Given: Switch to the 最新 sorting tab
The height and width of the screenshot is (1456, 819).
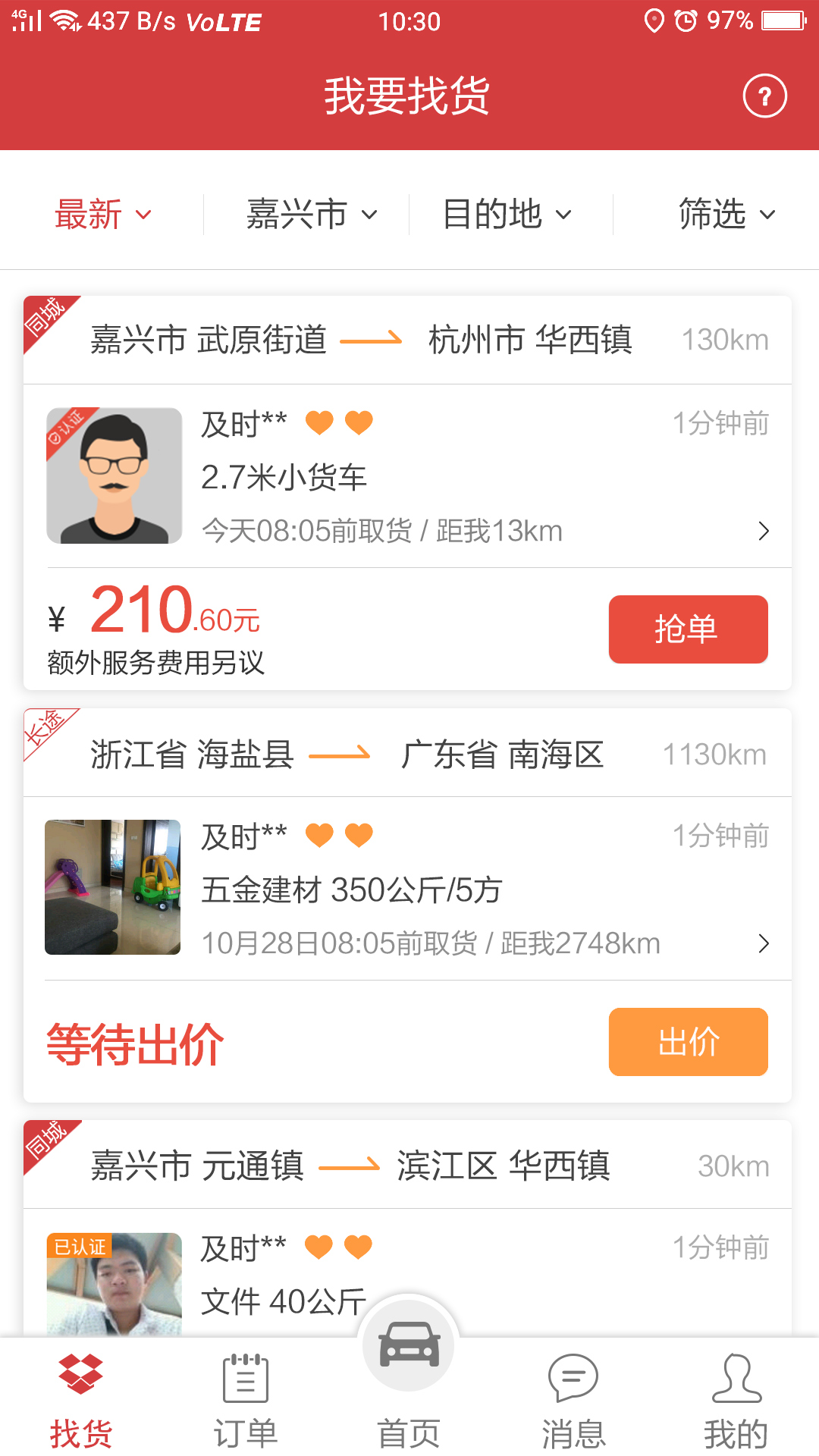Looking at the screenshot, I should pyautogui.click(x=103, y=214).
